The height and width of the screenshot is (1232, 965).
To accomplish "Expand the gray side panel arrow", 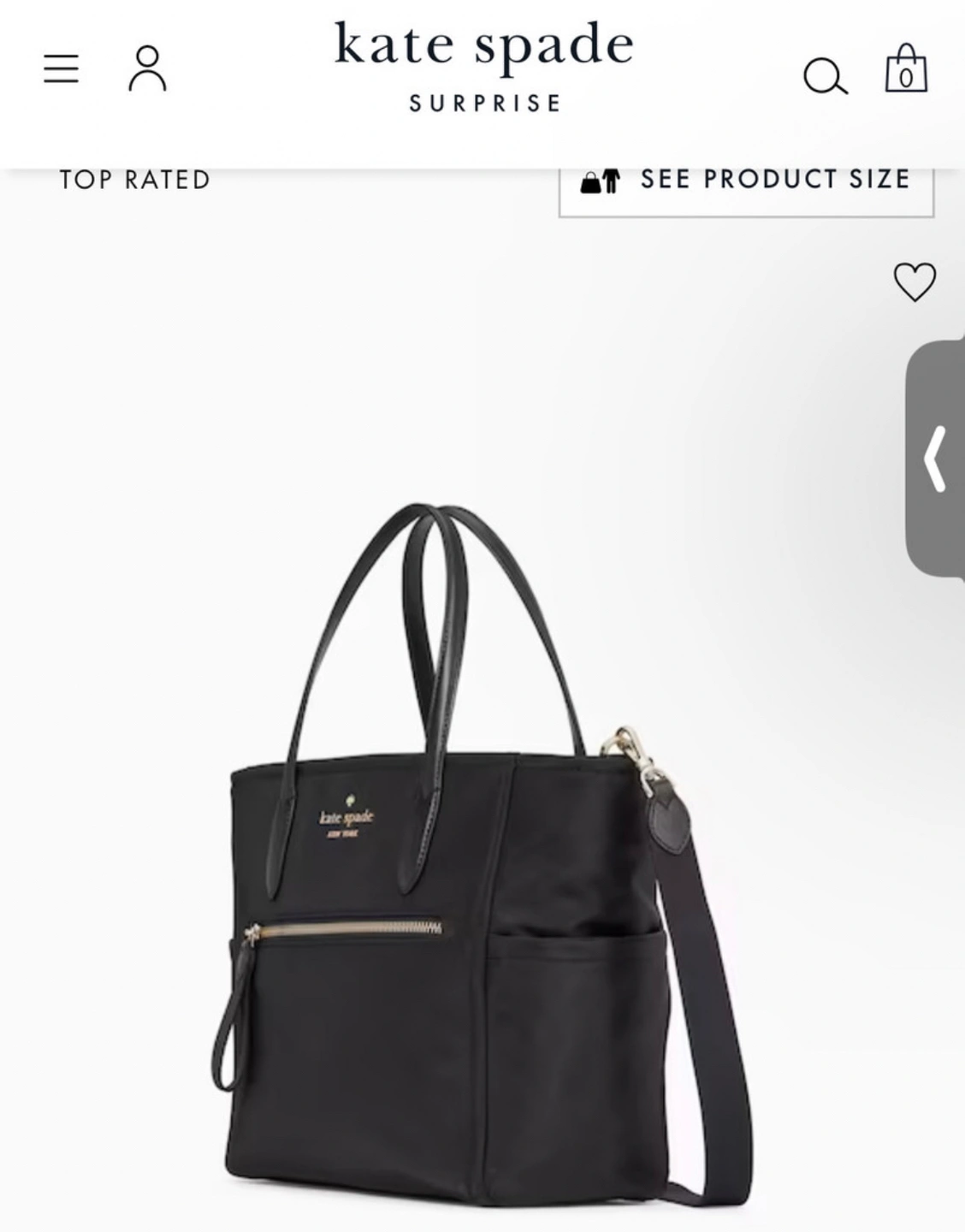I will [x=936, y=459].
